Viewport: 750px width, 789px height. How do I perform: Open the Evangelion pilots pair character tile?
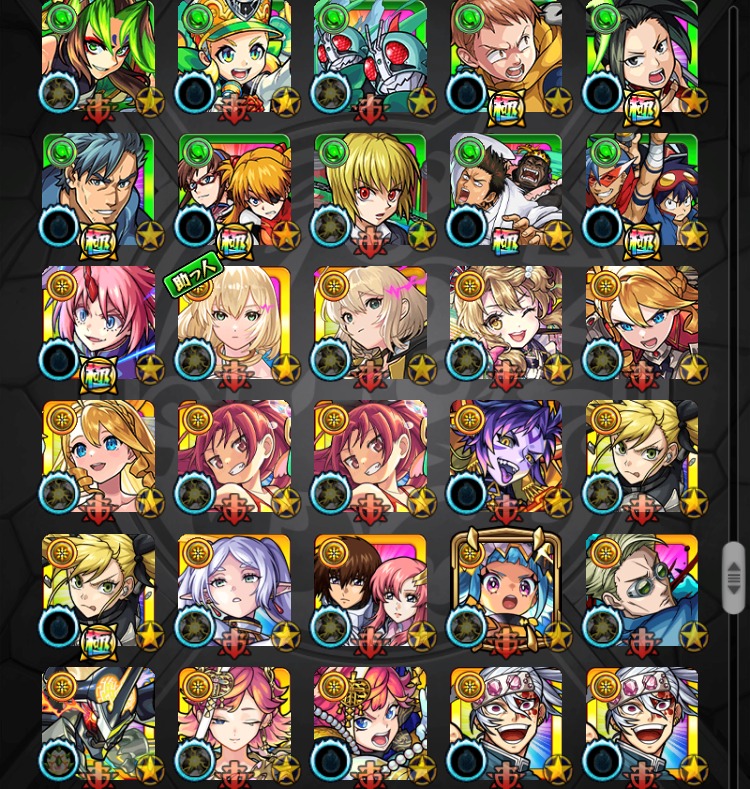point(234,190)
